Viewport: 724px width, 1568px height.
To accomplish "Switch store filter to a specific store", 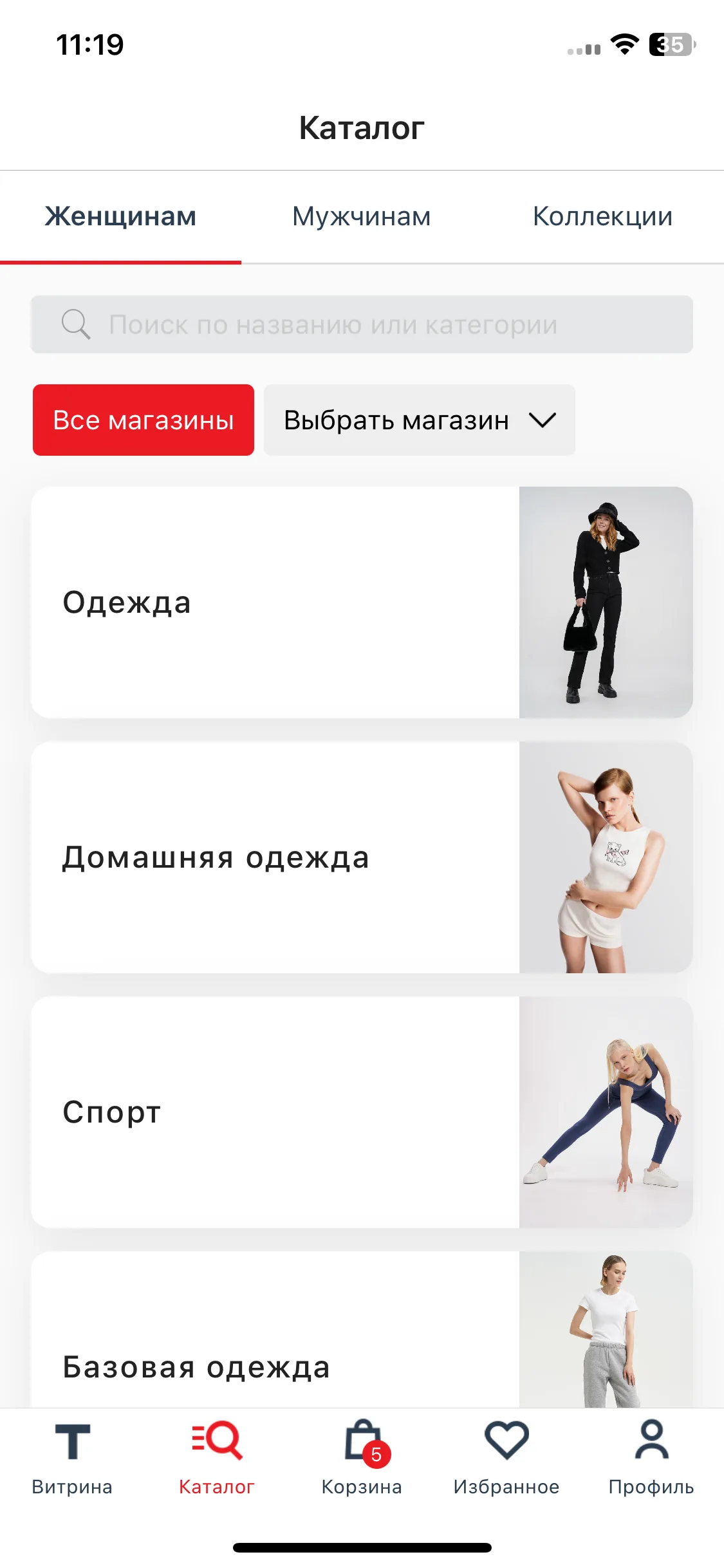I will pyautogui.click(x=419, y=420).
